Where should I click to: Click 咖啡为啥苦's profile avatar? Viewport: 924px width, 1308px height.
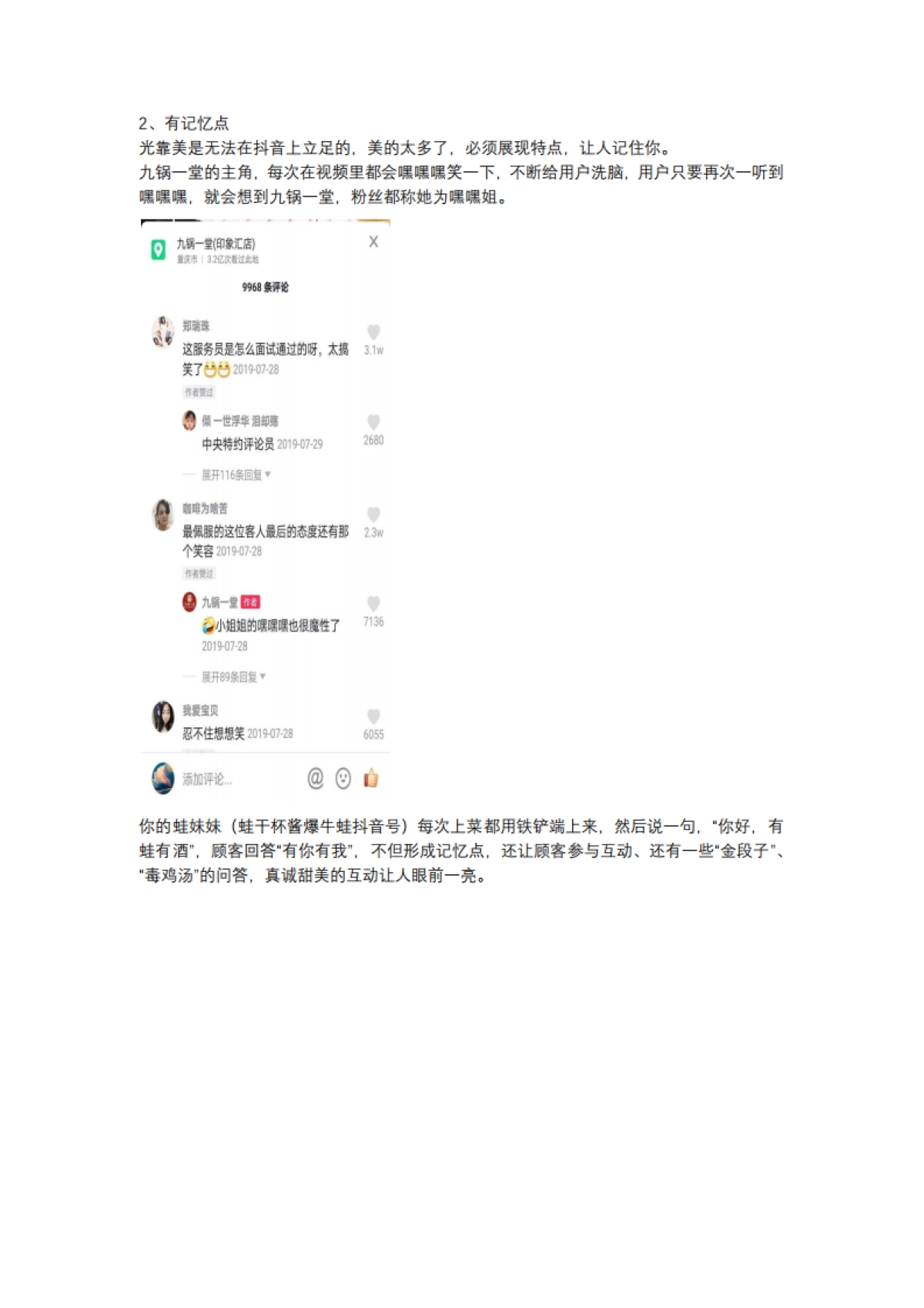[x=163, y=514]
